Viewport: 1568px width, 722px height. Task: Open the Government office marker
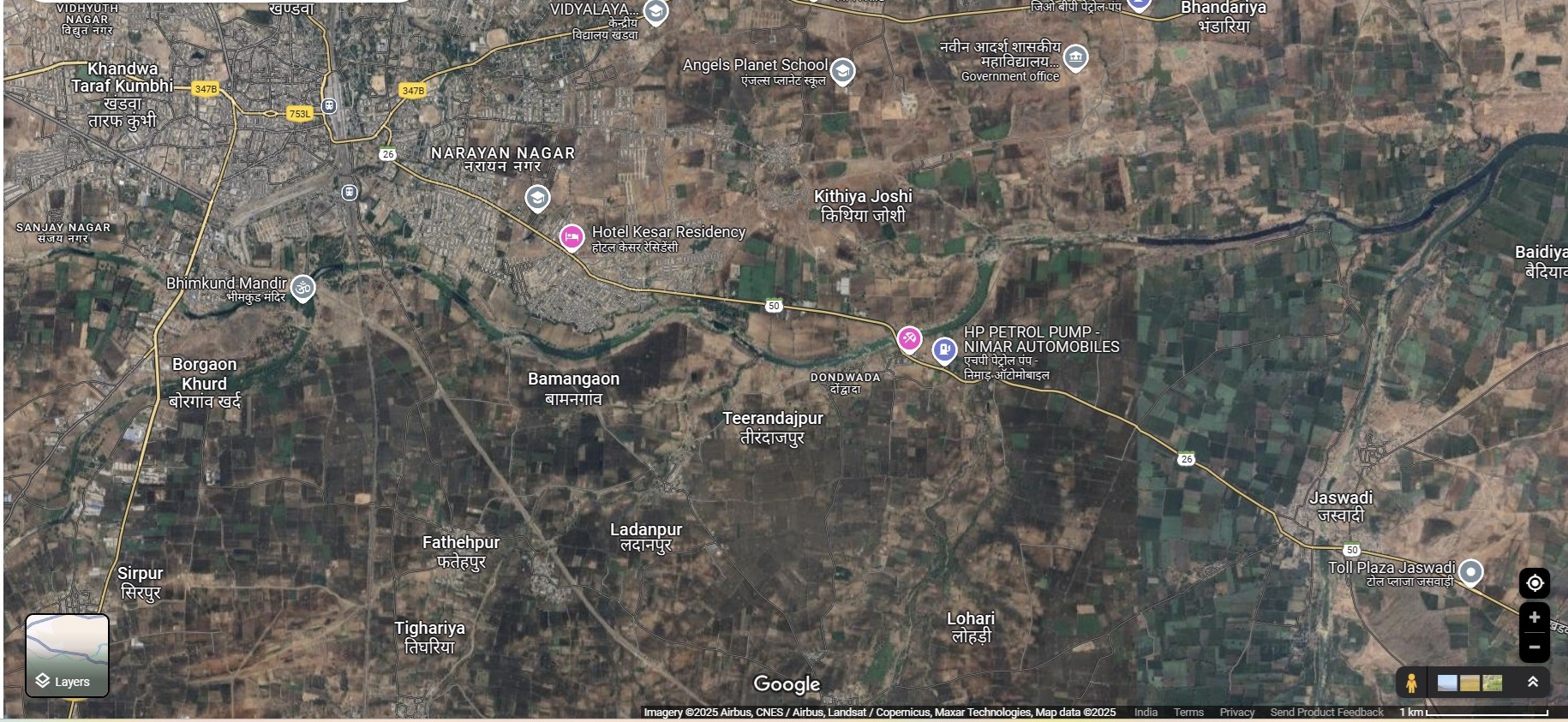pos(1075,58)
